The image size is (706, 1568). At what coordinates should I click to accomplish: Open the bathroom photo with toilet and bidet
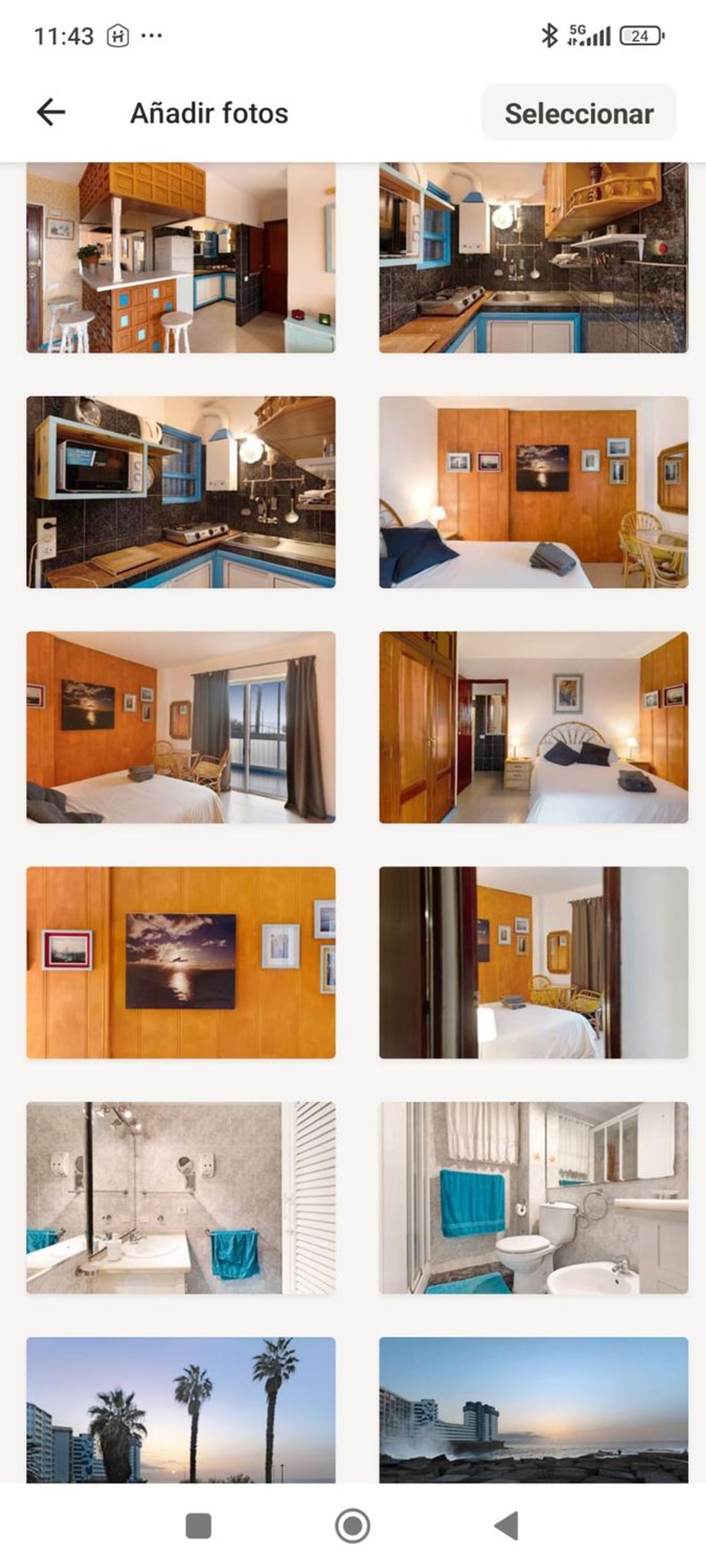click(533, 1197)
